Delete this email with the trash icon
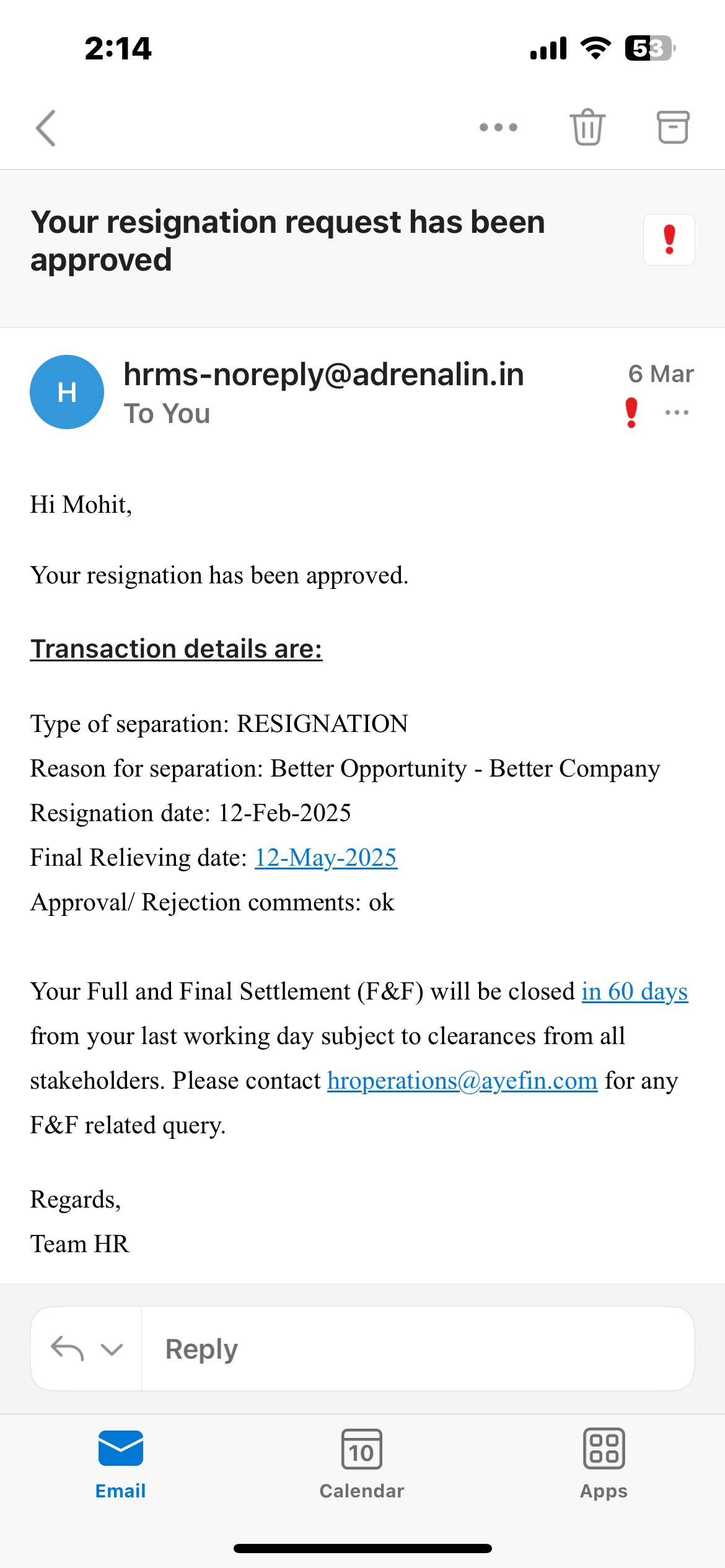Viewport: 725px width, 1568px height. [x=587, y=128]
